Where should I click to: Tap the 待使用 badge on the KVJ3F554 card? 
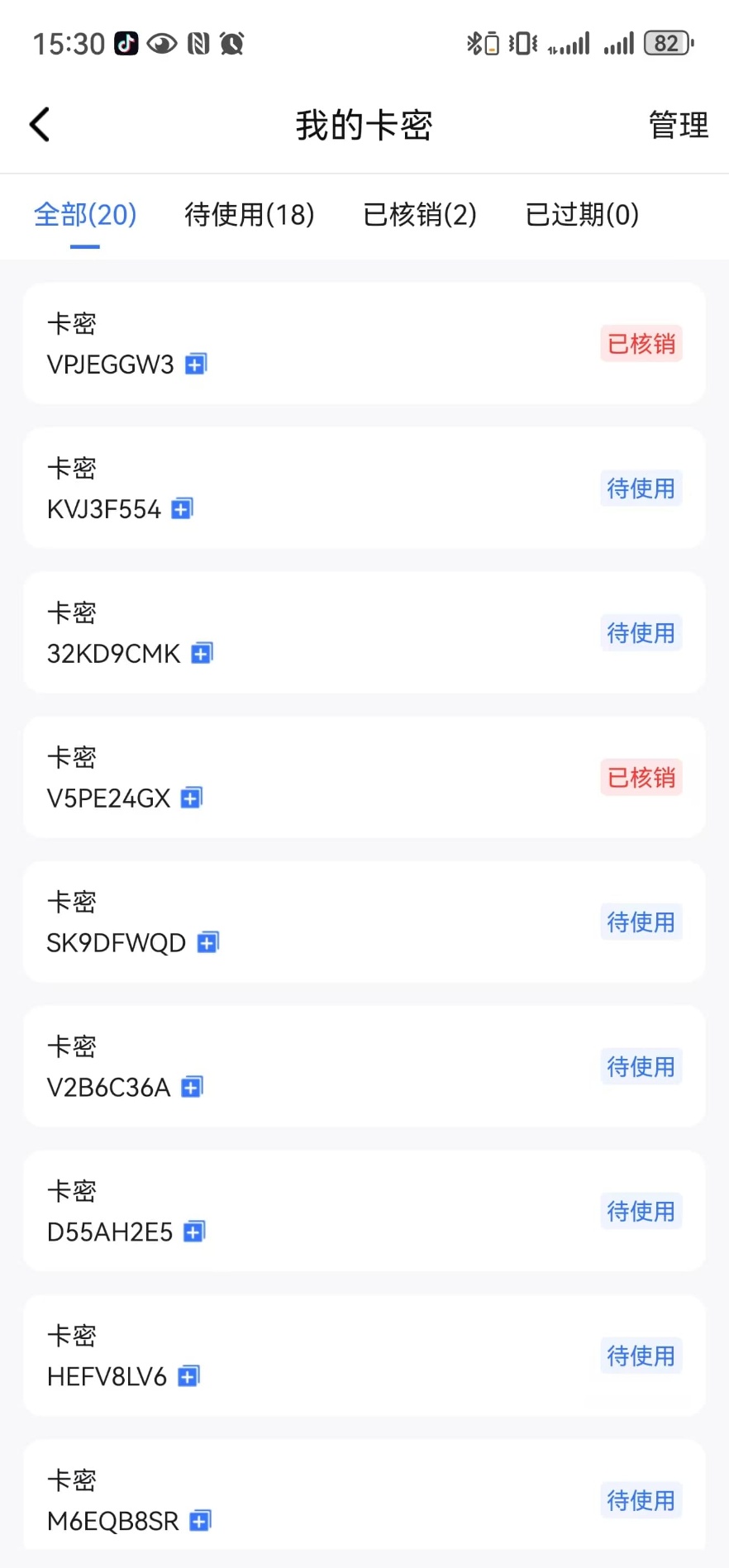641,488
